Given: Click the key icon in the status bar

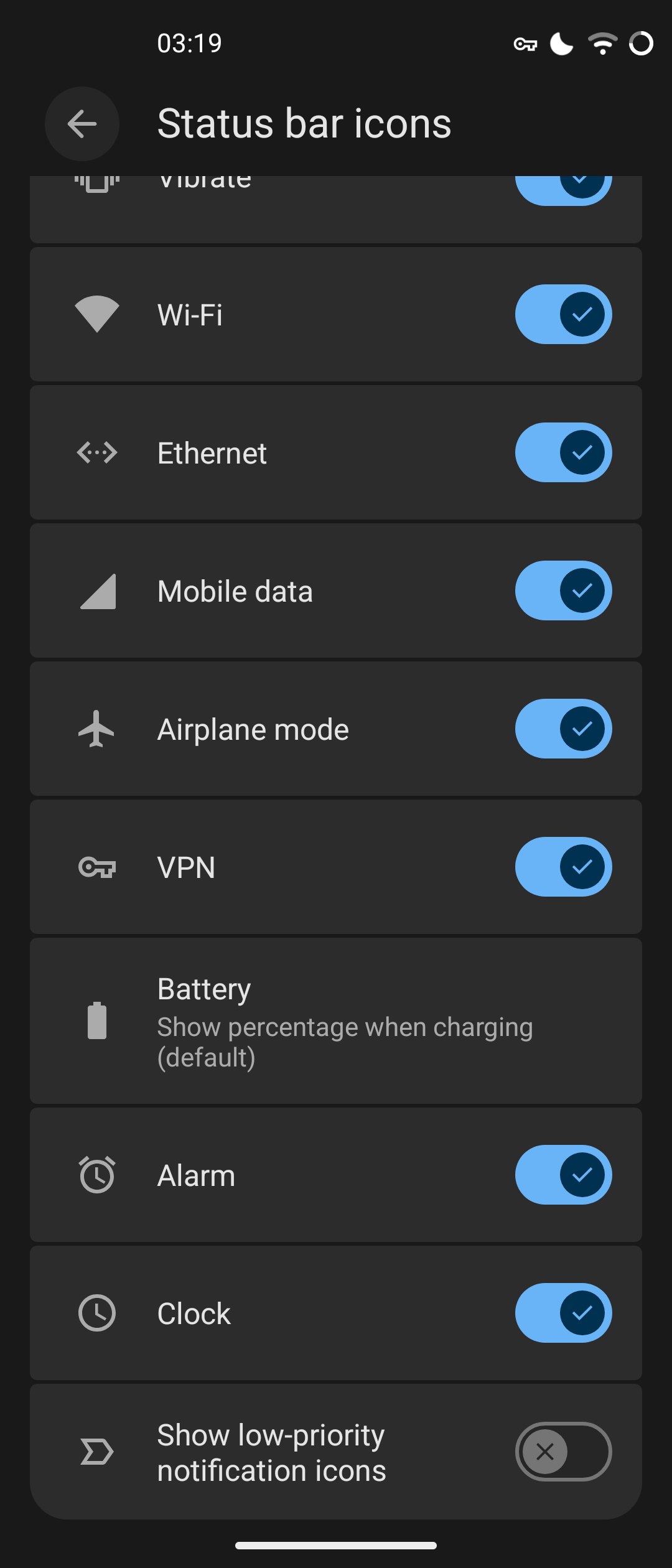Looking at the screenshot, I should (x=526, y=44).
